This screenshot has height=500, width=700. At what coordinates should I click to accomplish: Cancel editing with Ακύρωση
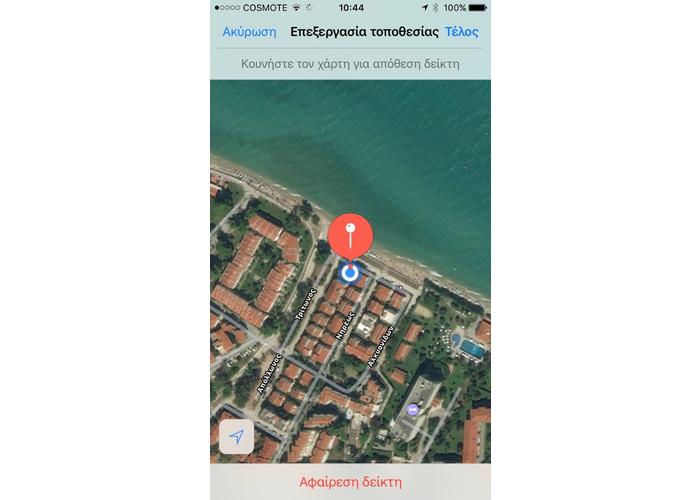[x=249, y=31]
